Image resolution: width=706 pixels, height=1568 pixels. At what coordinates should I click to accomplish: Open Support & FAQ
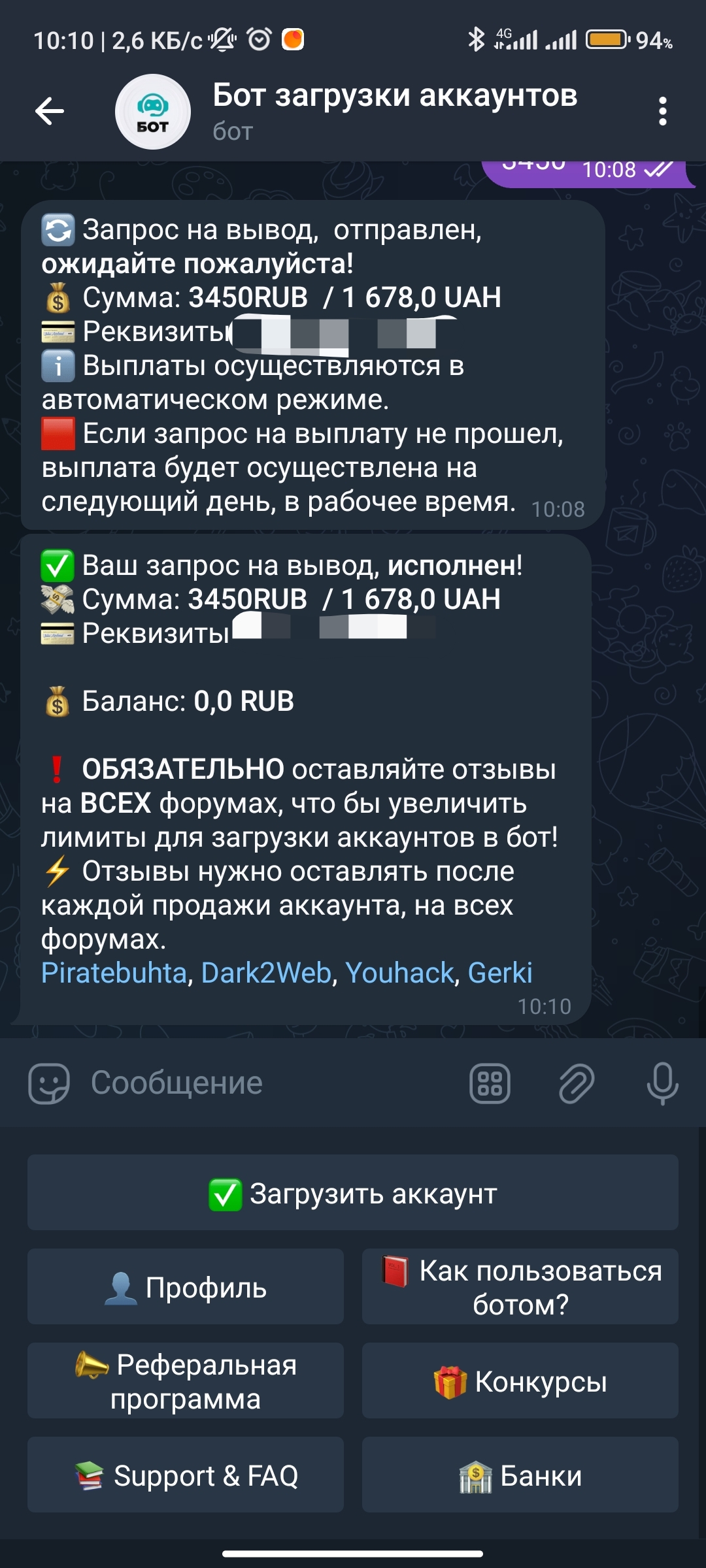coord(186,1475)
